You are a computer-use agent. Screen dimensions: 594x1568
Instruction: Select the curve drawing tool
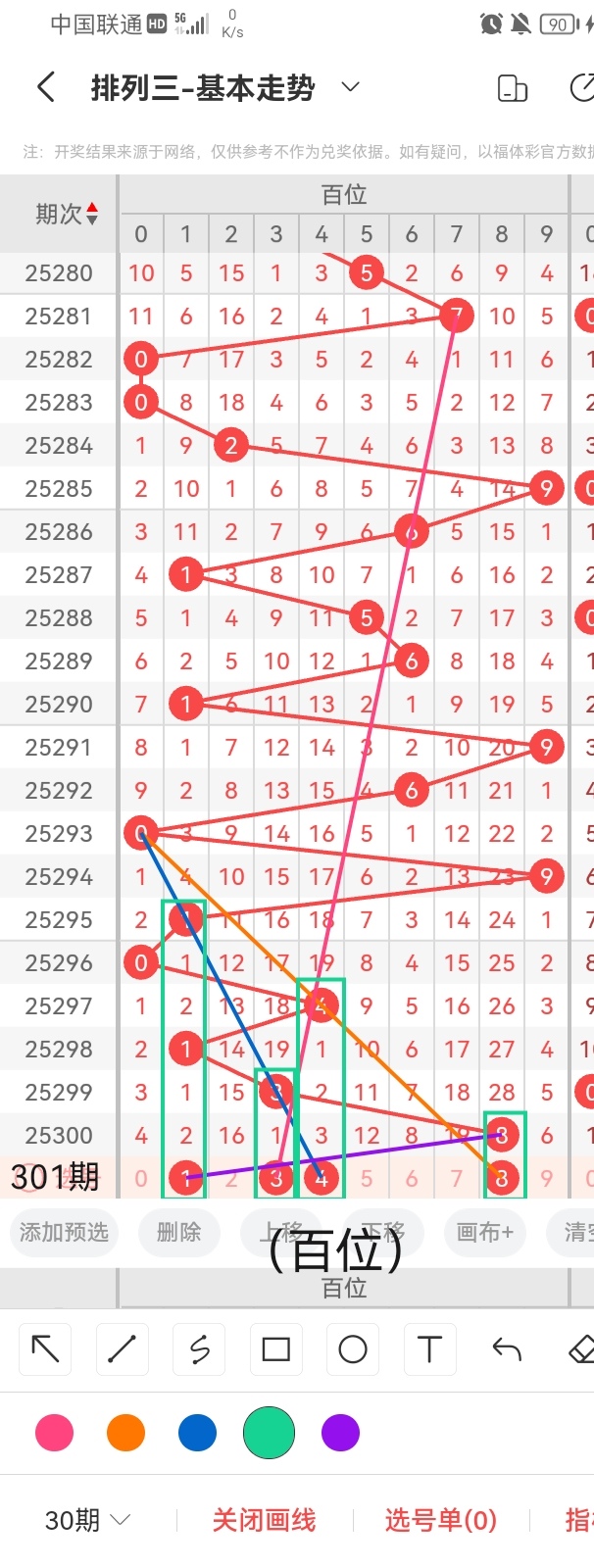pyautogui.click(x=199, y=1349)
